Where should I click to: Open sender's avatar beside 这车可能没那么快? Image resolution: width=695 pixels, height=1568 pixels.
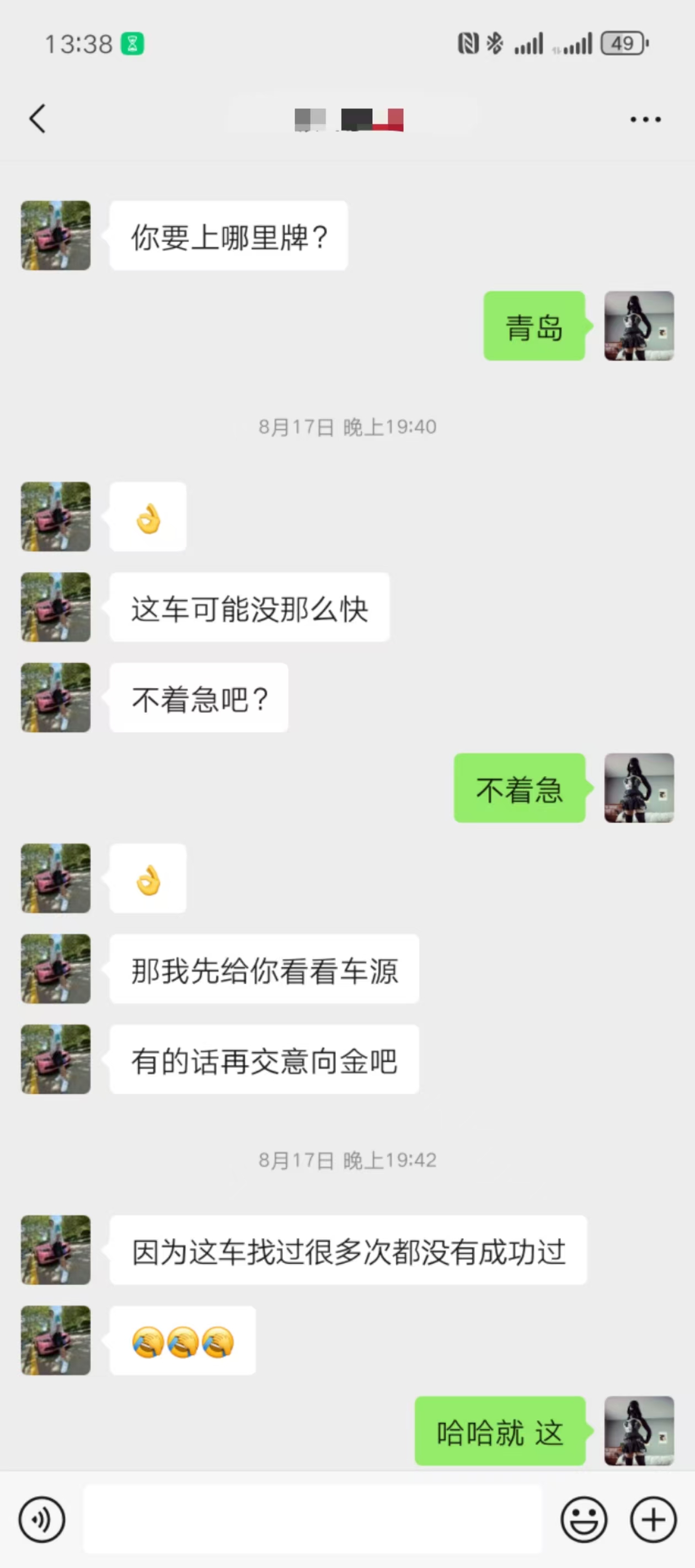tap(56, 607)
